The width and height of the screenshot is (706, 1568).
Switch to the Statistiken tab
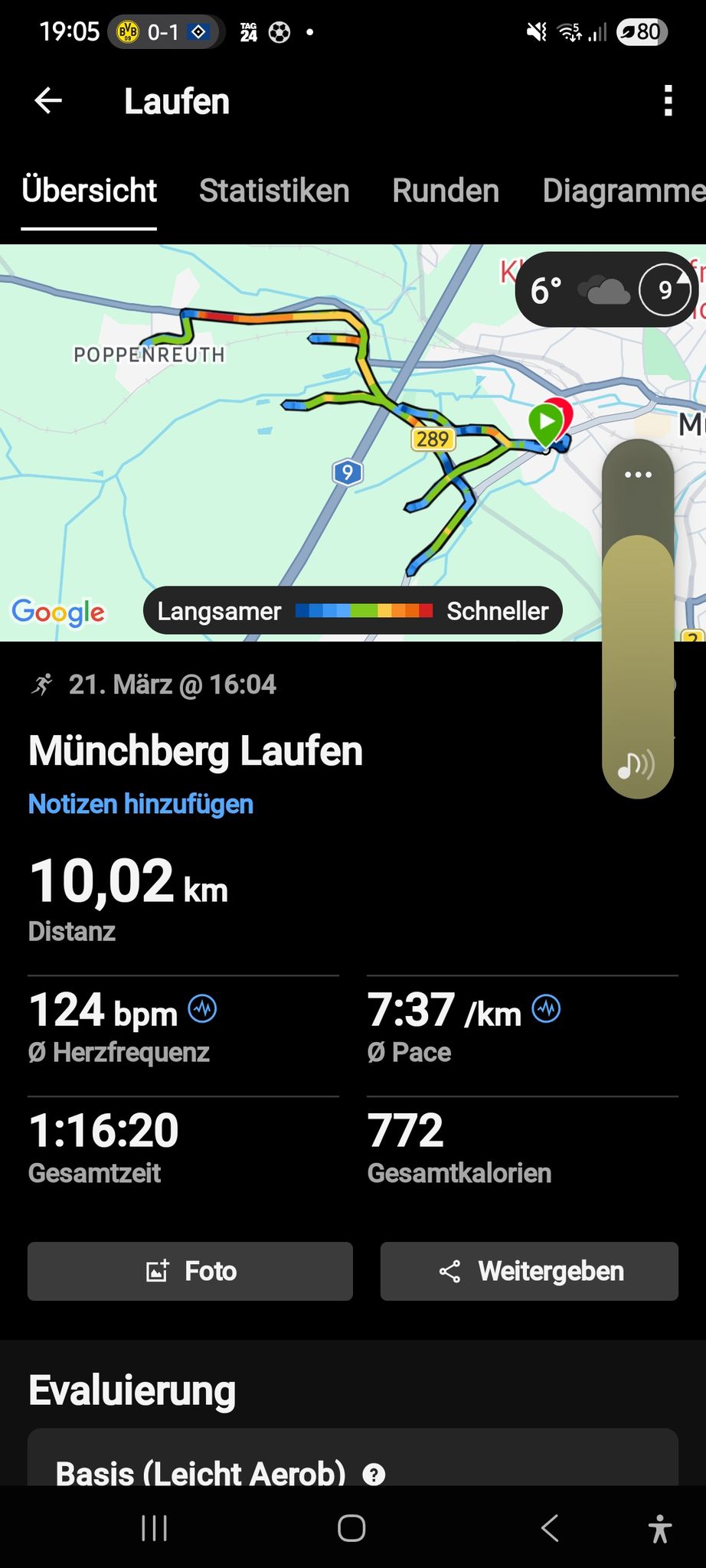tap(274, 191)
